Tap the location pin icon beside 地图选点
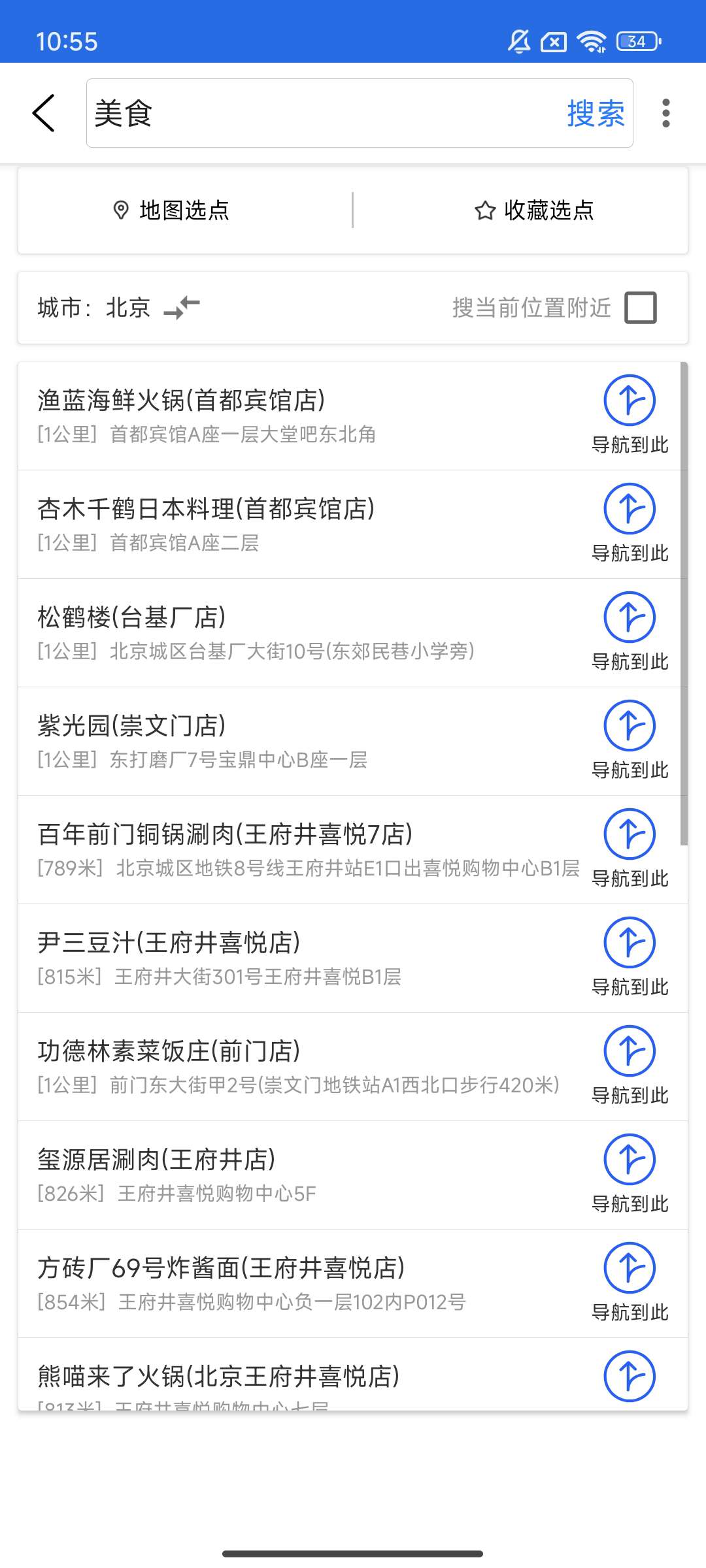 coord(121,210)
